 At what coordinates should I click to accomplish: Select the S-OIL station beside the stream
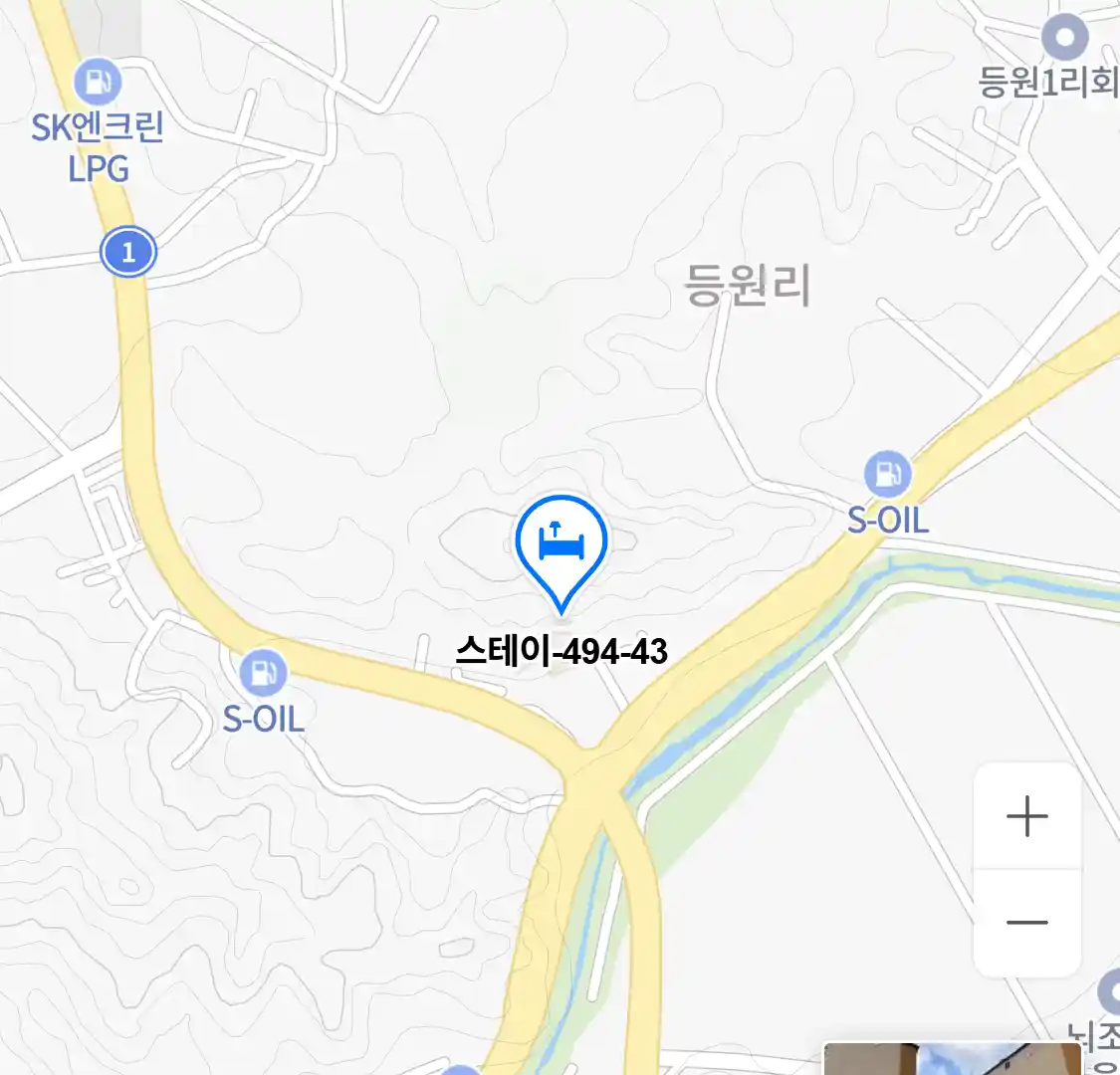[x=887, y=475]
